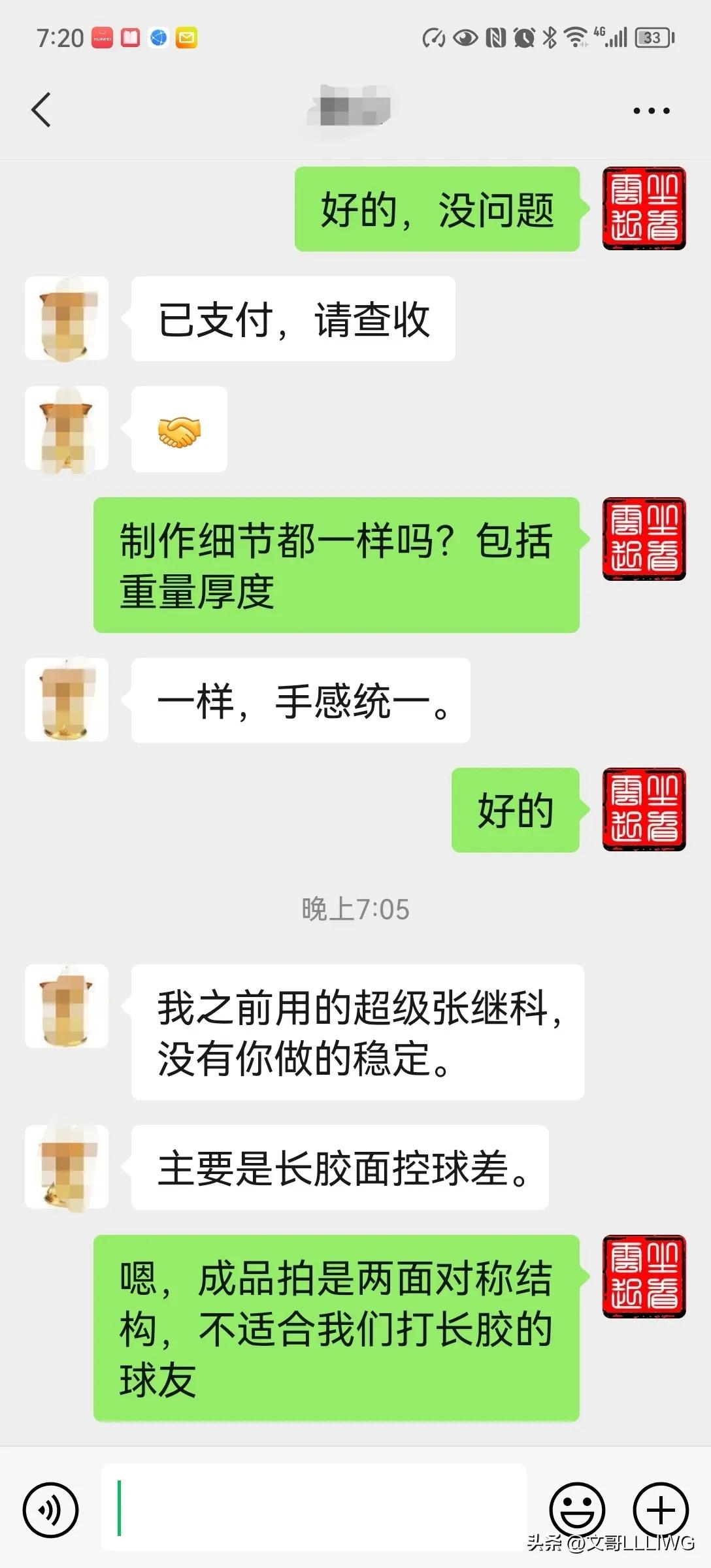
Task: Select the green '好的' message bubble
Action: [514, 810]
